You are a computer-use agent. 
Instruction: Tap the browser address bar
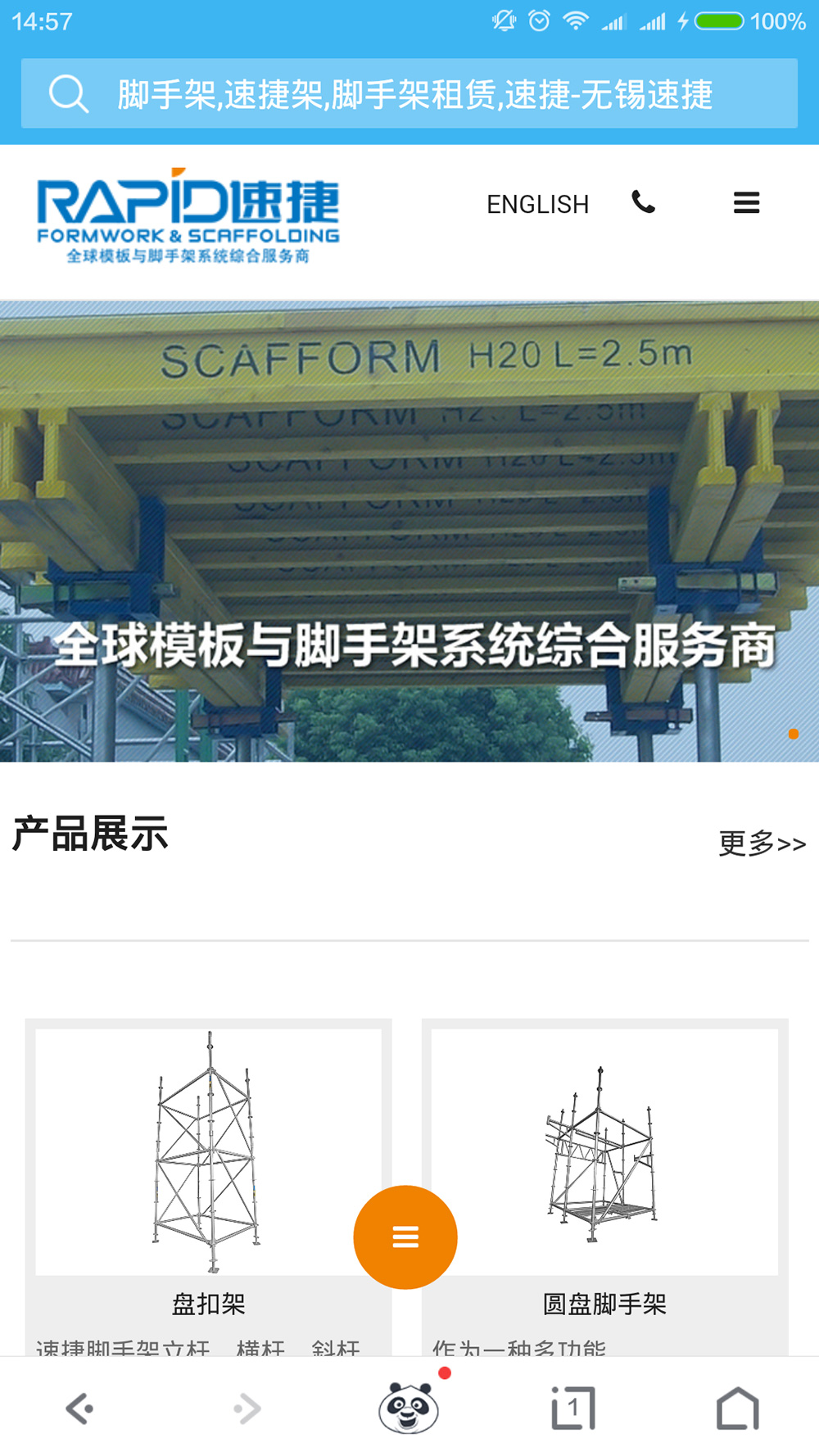tap(409, 94)
